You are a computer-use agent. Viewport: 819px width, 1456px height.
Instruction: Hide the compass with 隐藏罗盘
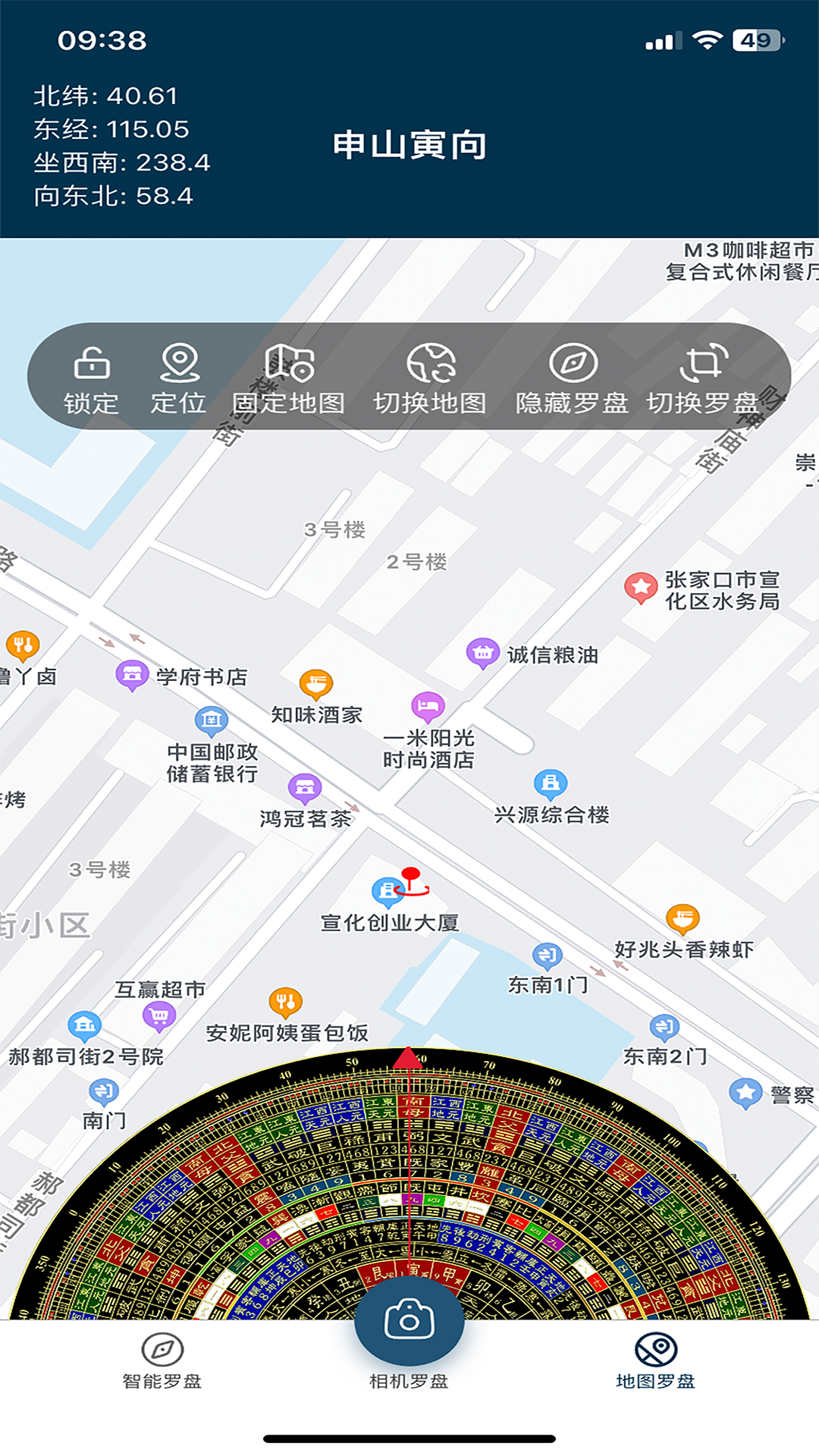pos(573,379)
